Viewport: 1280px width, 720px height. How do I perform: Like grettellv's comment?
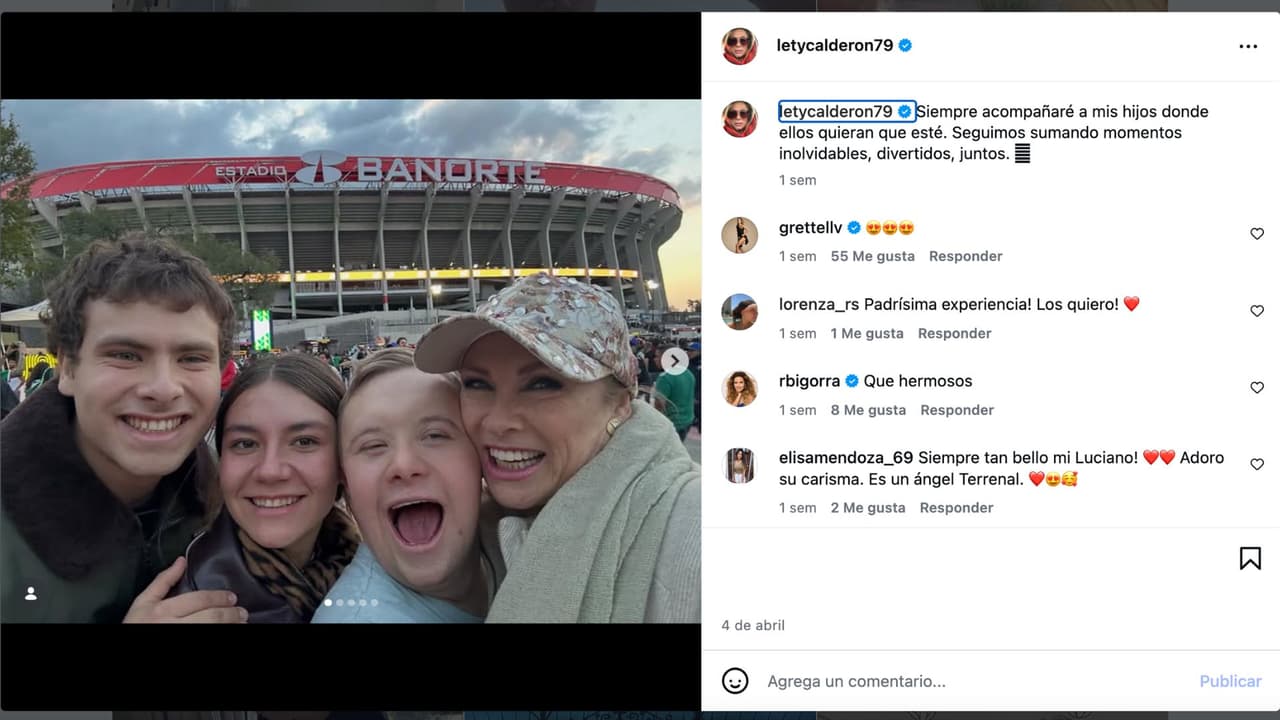click(1257, 234)
